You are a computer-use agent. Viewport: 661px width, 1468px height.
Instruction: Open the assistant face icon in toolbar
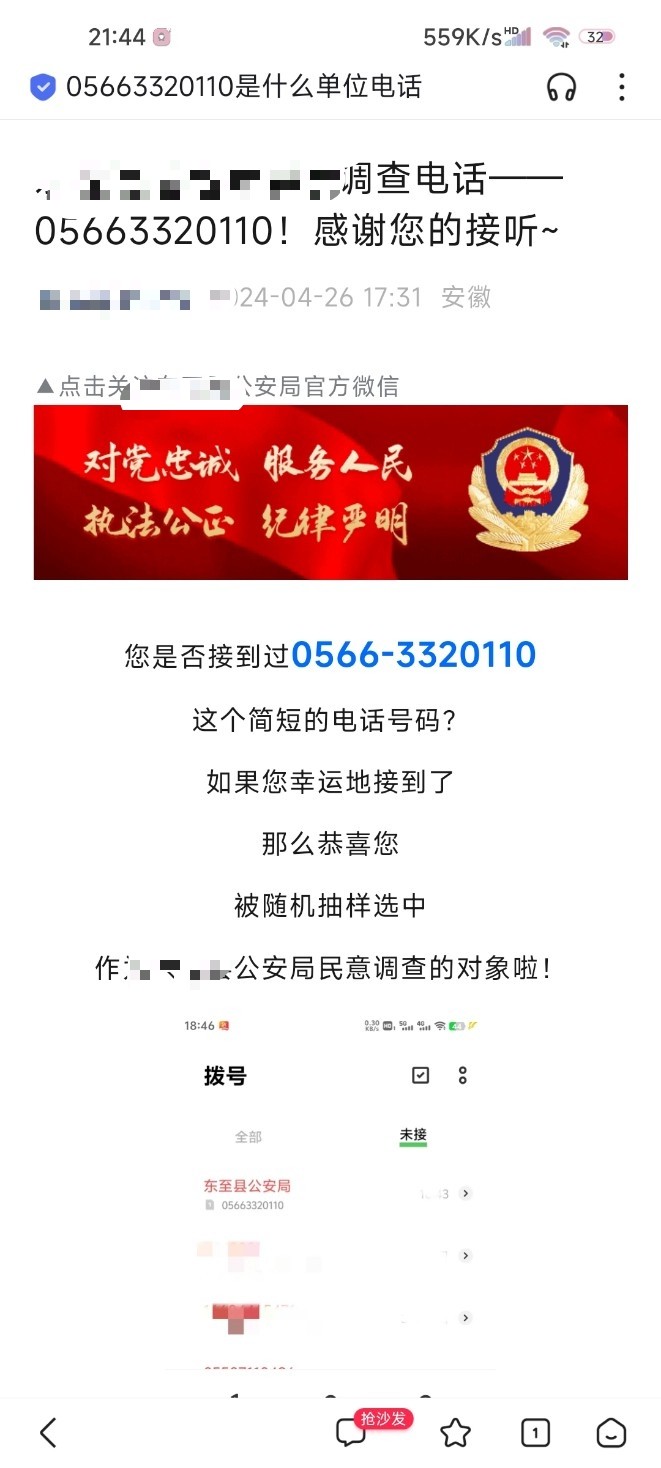610,1433
